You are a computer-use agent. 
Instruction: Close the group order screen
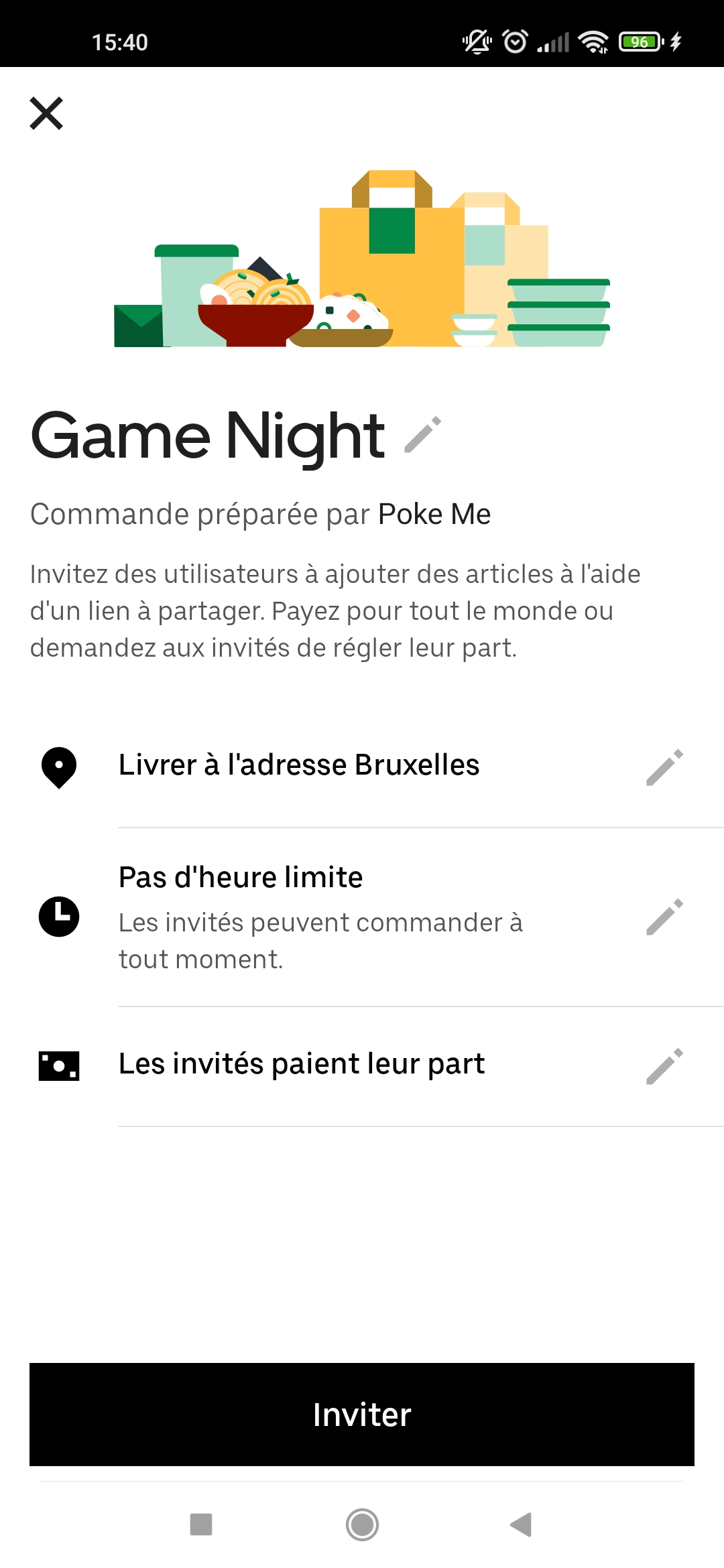point(46,113)
